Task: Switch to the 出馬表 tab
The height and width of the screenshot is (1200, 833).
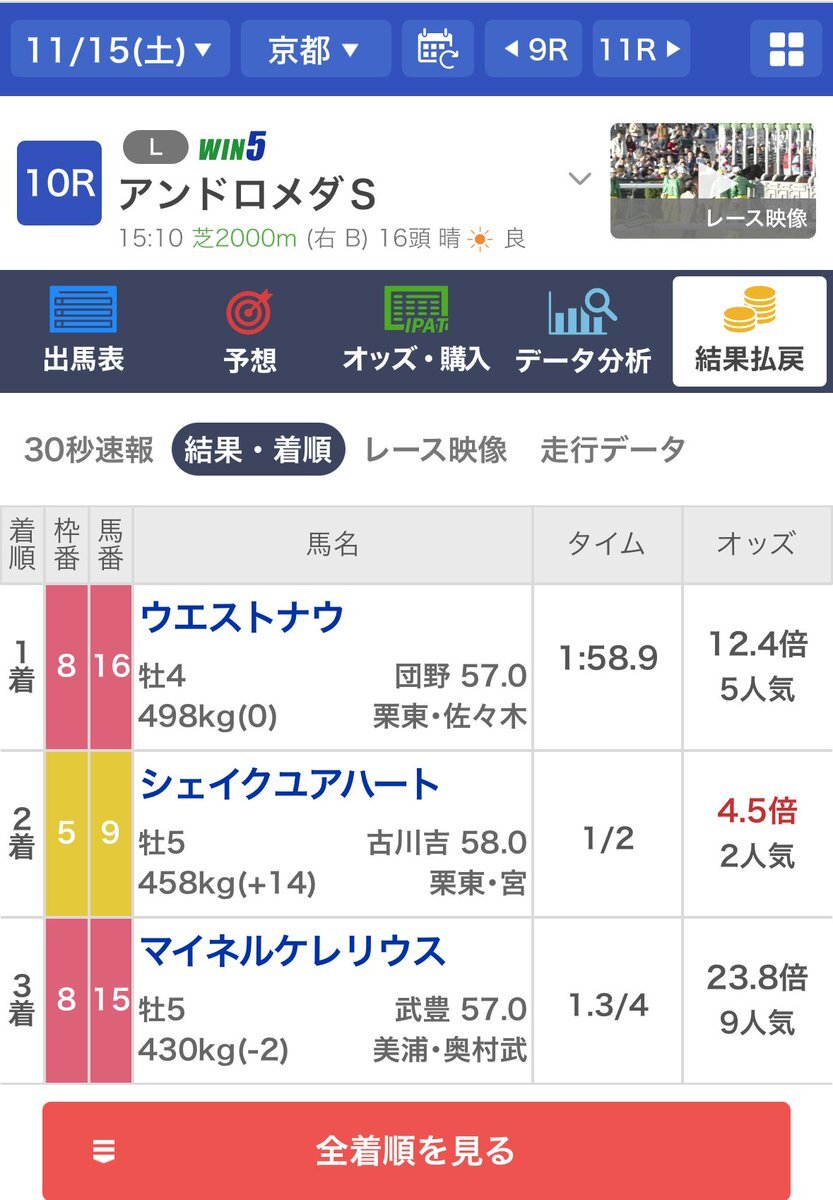Action: 83,331
